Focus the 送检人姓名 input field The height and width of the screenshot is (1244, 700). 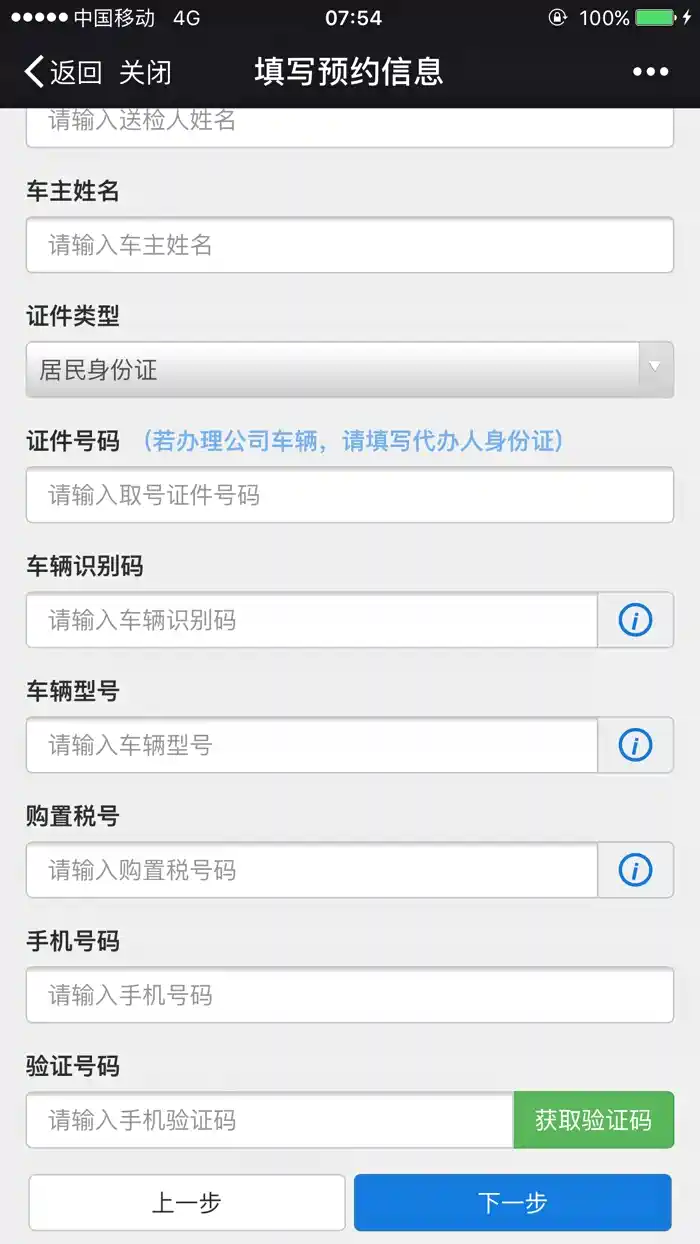[349, 126]
